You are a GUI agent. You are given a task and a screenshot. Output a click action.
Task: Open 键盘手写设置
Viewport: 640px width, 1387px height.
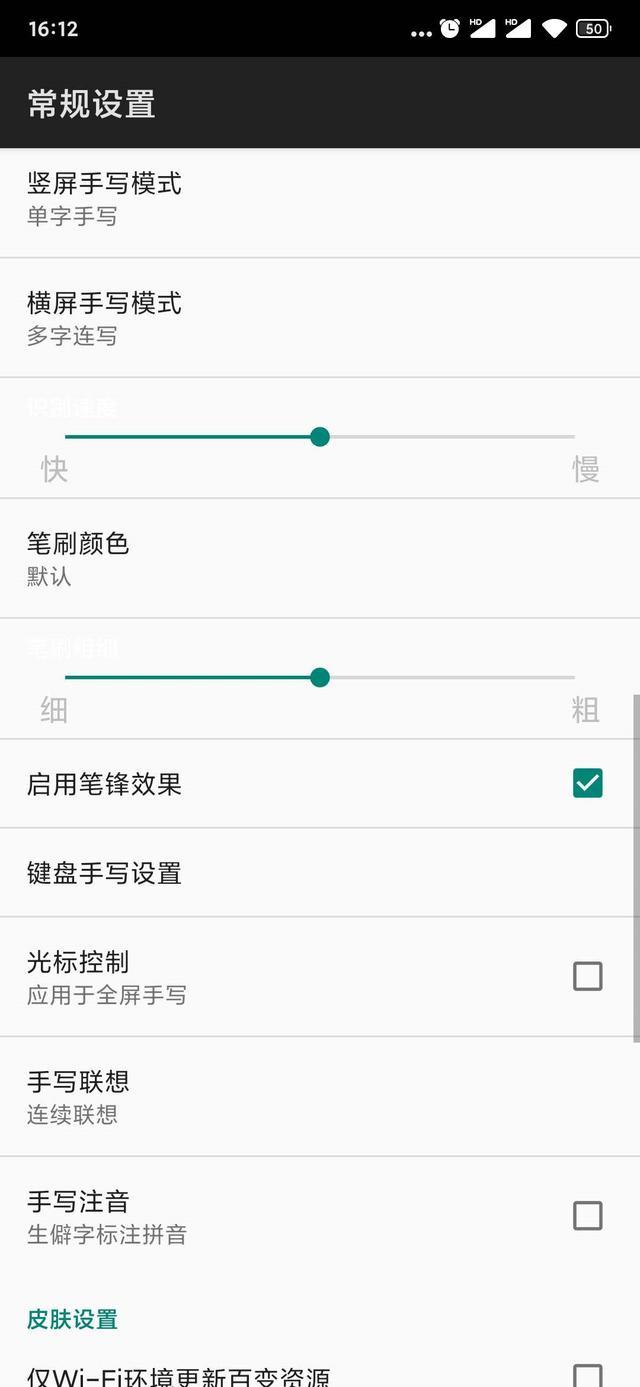point(320,873)
